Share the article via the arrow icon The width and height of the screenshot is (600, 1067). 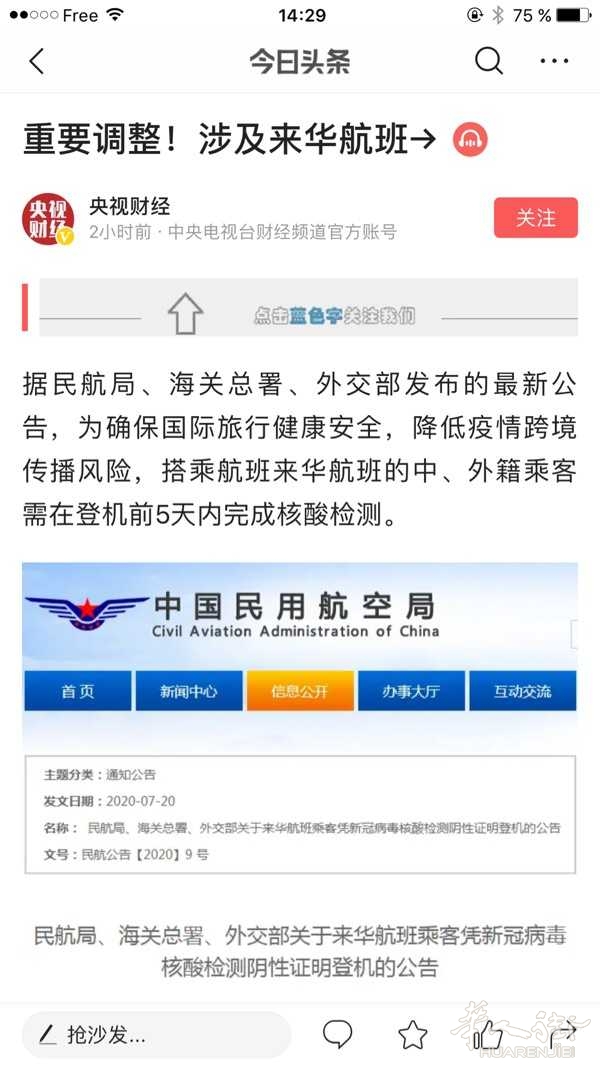pos(563,1035)
